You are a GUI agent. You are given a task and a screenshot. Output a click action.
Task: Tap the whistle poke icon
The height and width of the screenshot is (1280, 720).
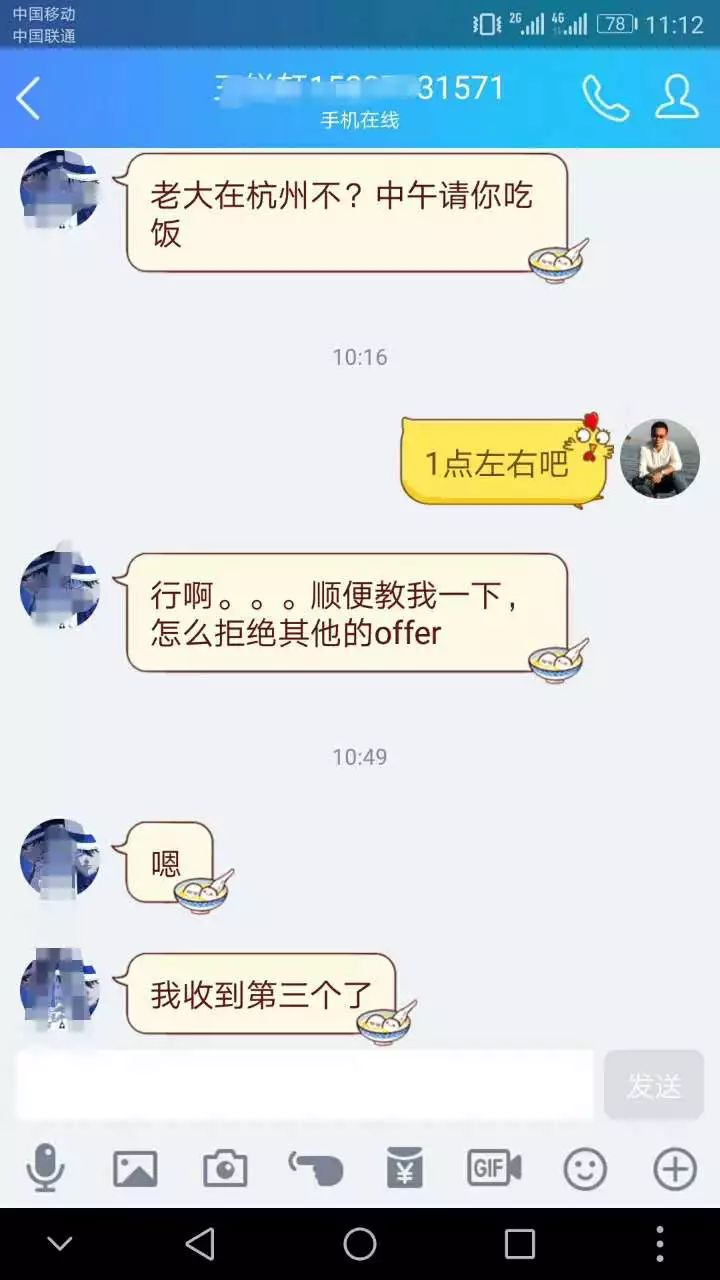[x=313, y=1166]
